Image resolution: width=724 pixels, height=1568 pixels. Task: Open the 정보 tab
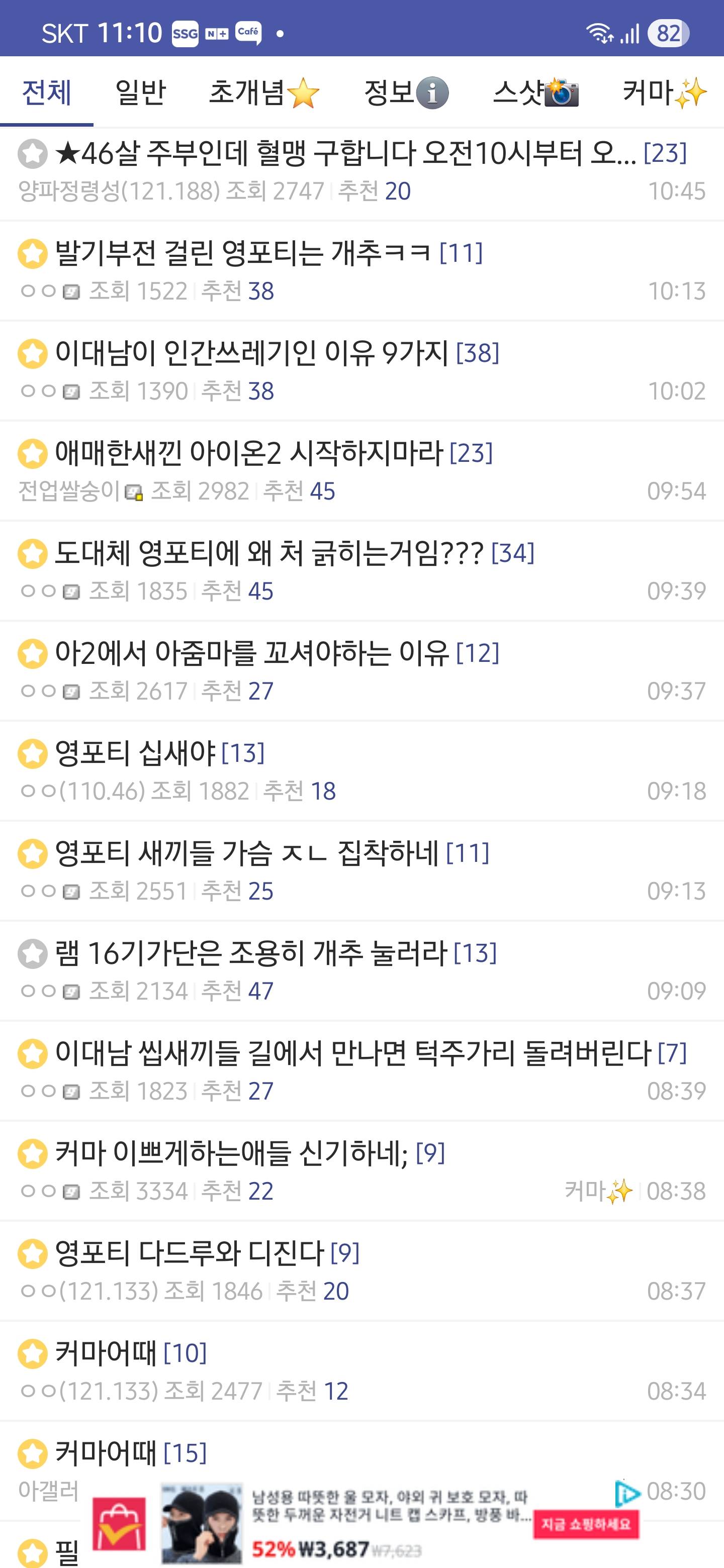pos(406,92)
